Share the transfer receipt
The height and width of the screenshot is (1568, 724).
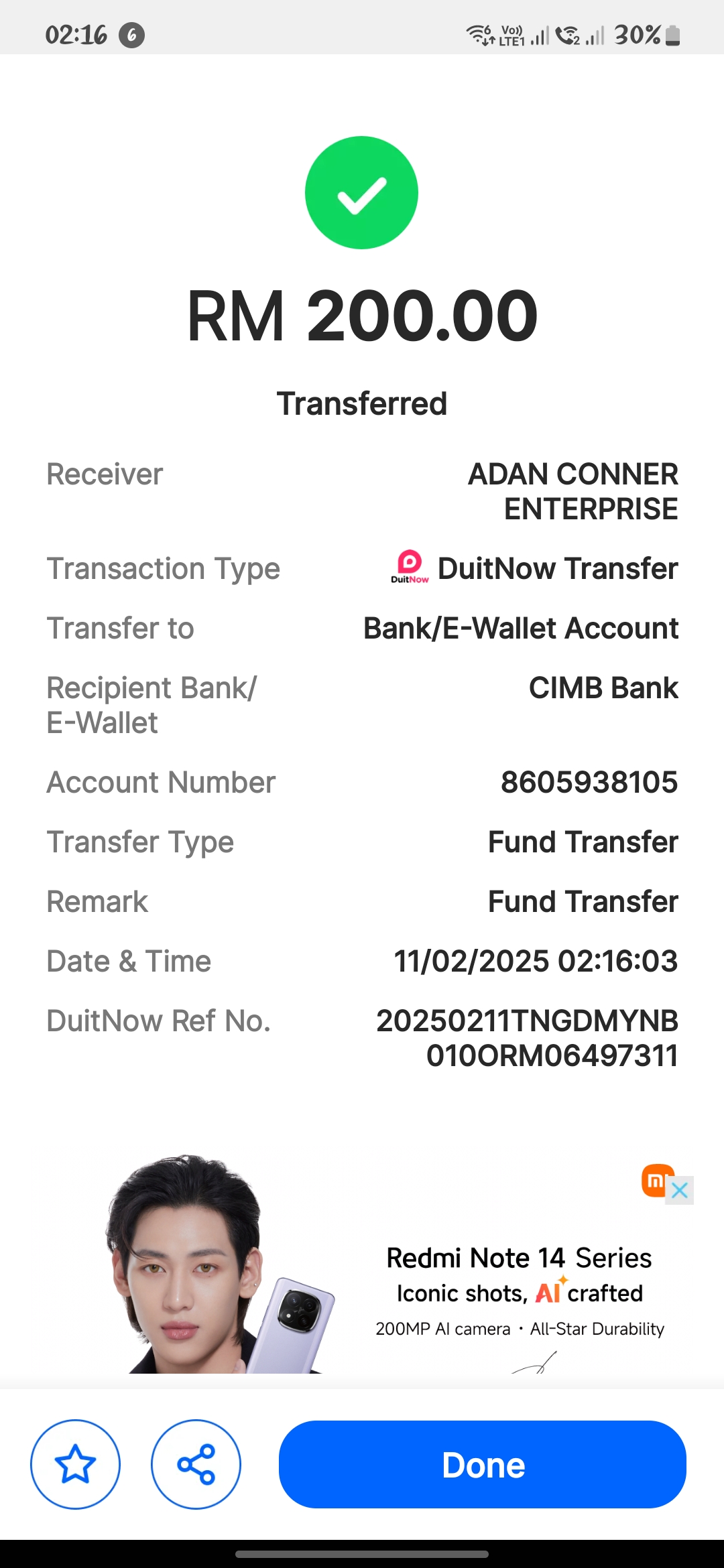196,1464
